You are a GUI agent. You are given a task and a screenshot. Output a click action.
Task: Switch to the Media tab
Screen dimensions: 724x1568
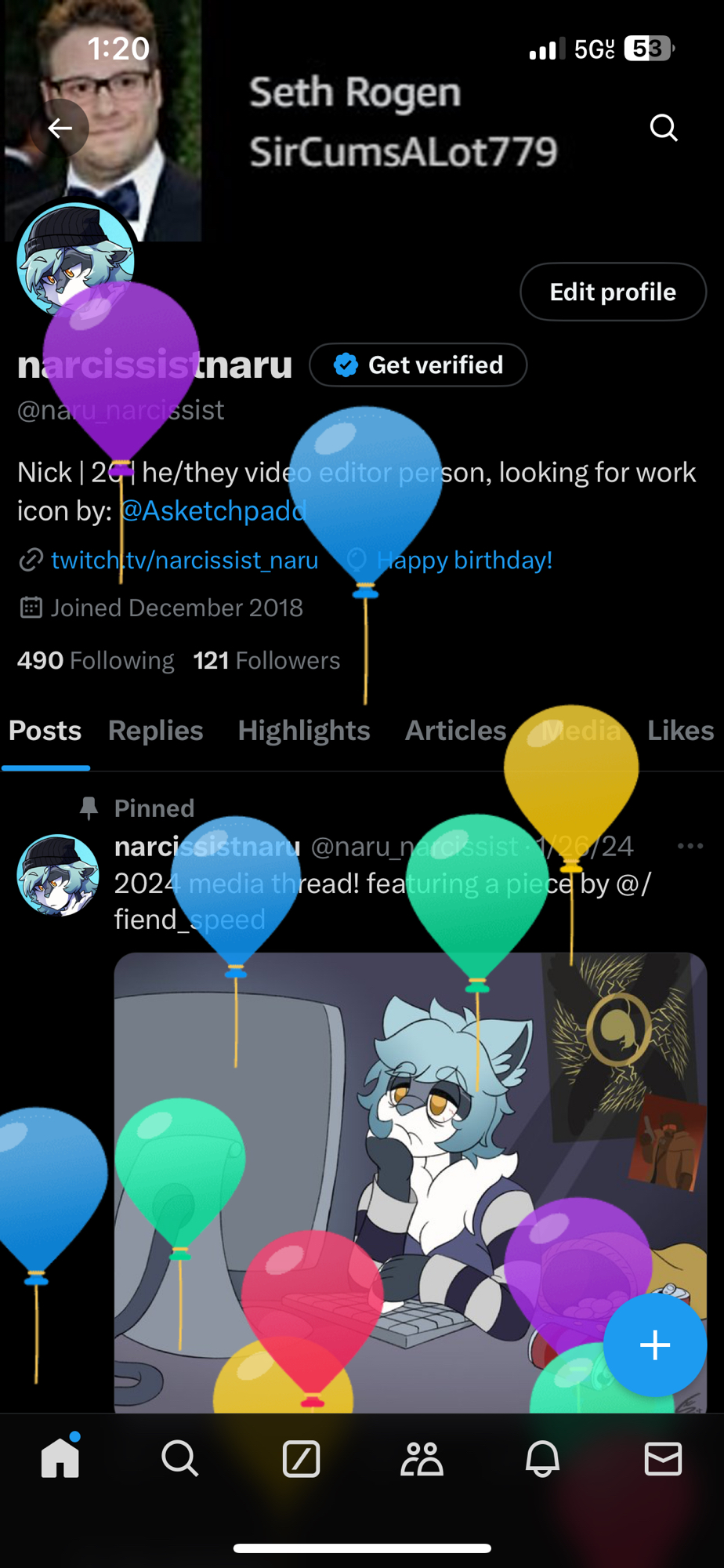coord(581,731)
